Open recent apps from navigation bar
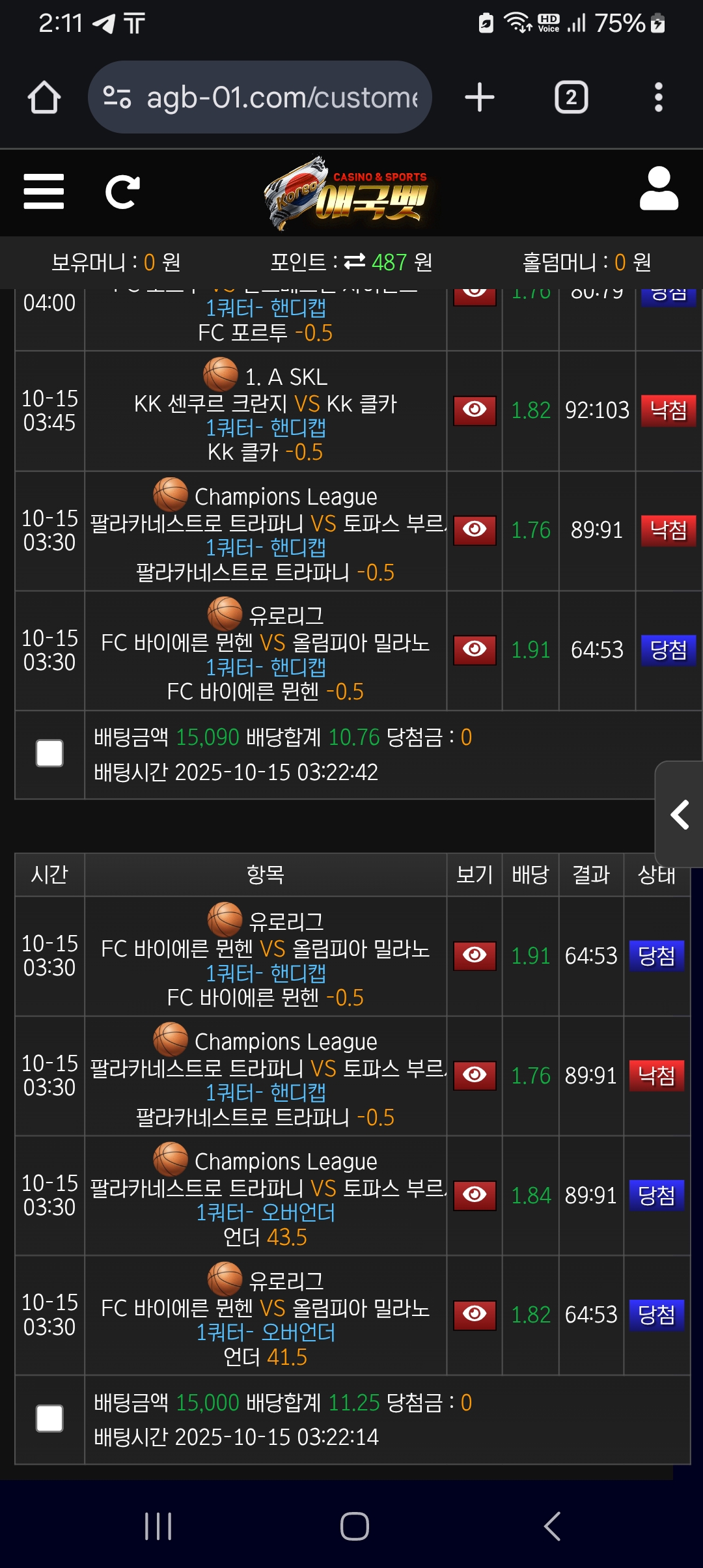The image size is (703, 1568). pyautogui.click(x=158, y=1526)
